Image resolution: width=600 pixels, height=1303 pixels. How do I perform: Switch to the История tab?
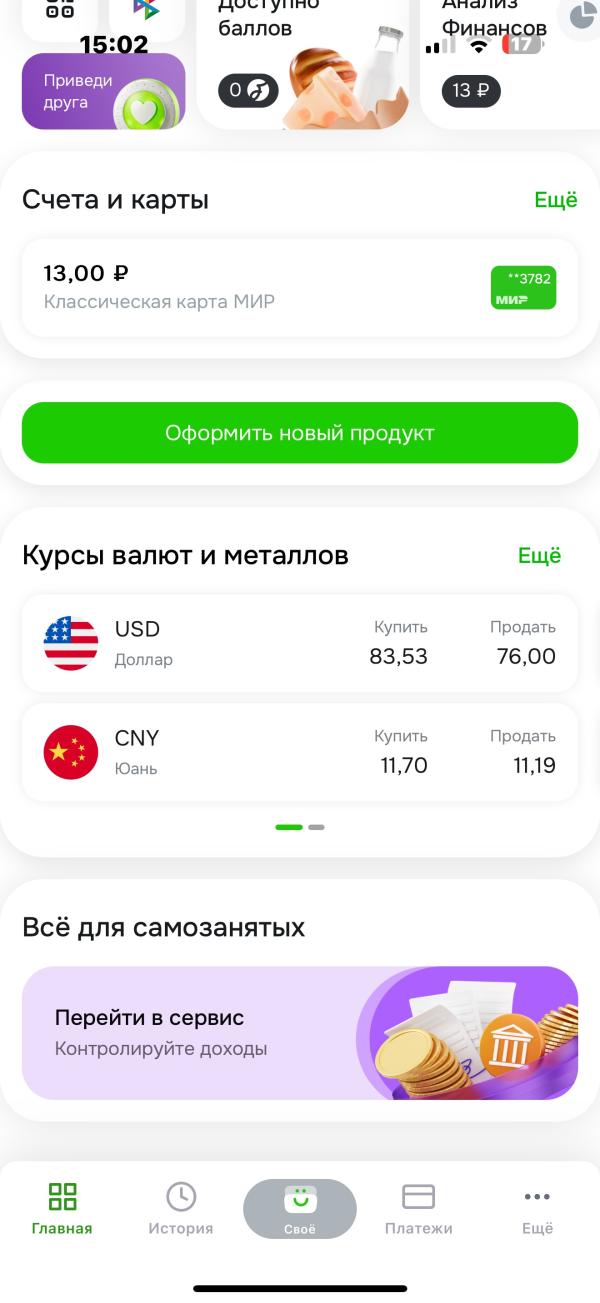tap(181, 1209)
